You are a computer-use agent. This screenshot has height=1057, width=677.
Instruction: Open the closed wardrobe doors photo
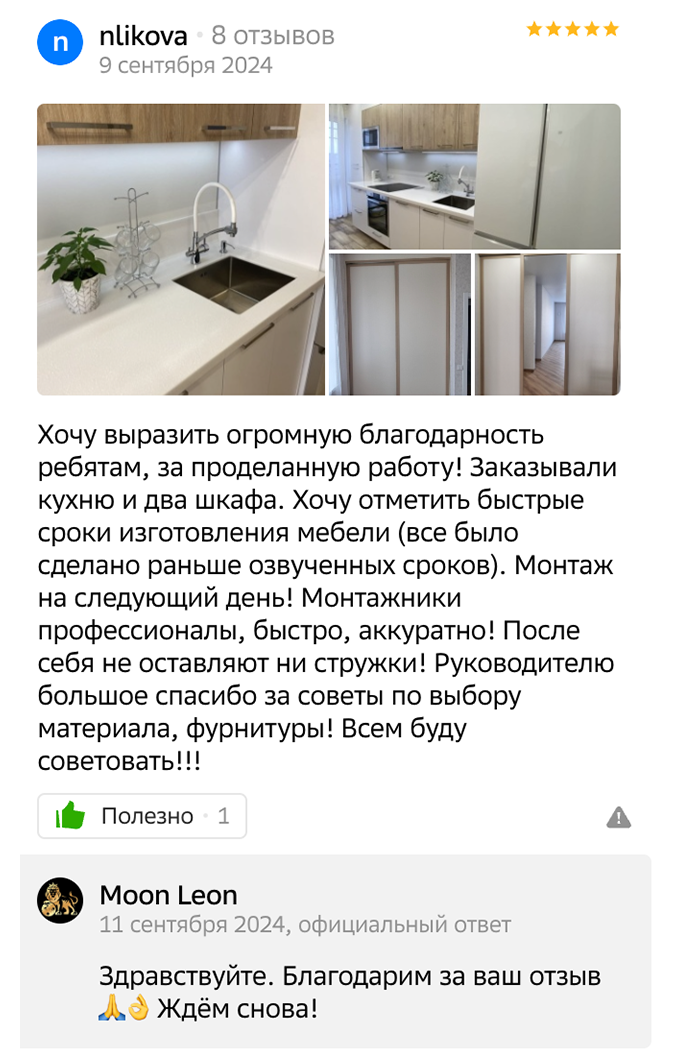click(399, 324)
